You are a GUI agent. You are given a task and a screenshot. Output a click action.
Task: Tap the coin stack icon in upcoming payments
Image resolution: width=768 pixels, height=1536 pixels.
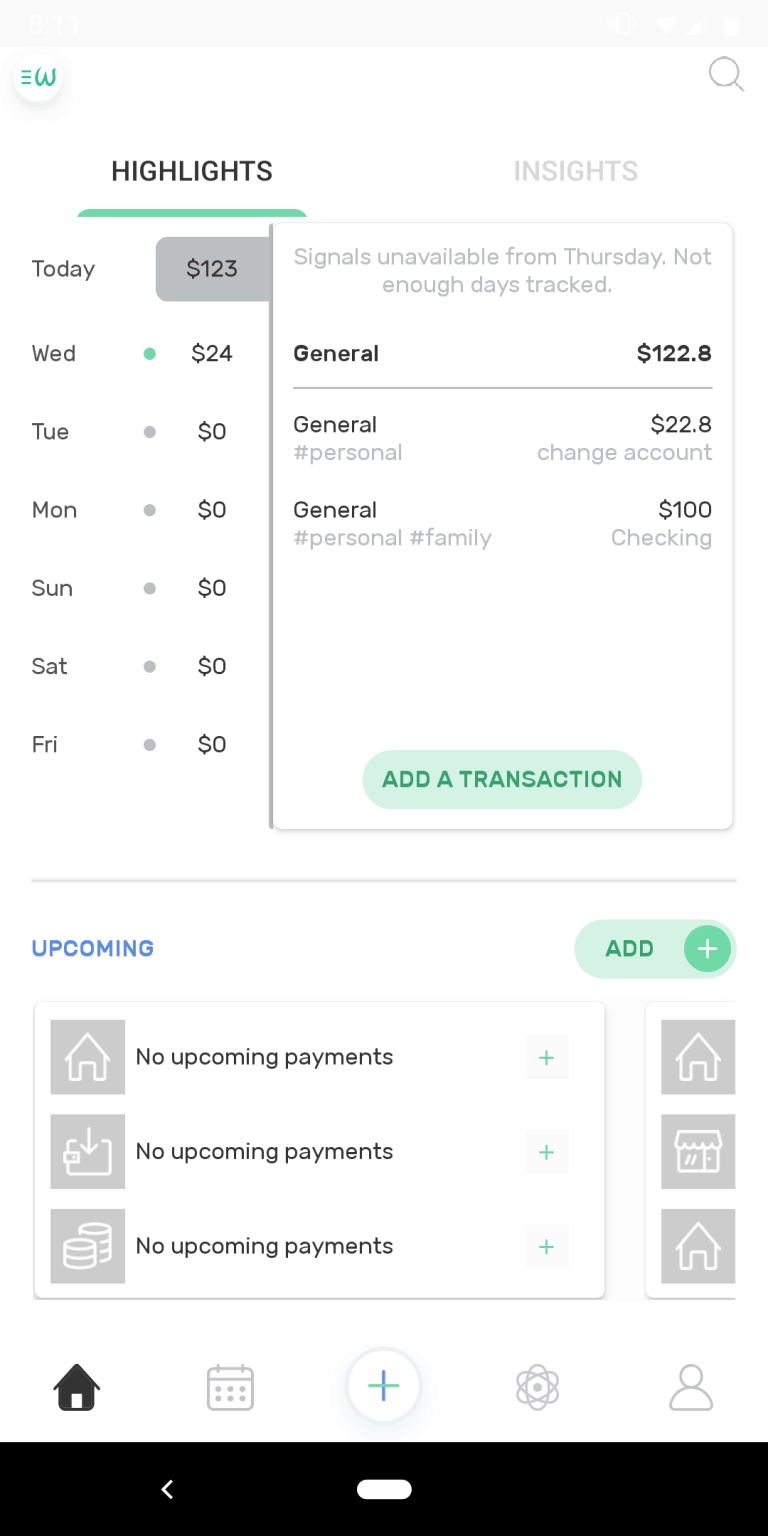[87, 1246]
